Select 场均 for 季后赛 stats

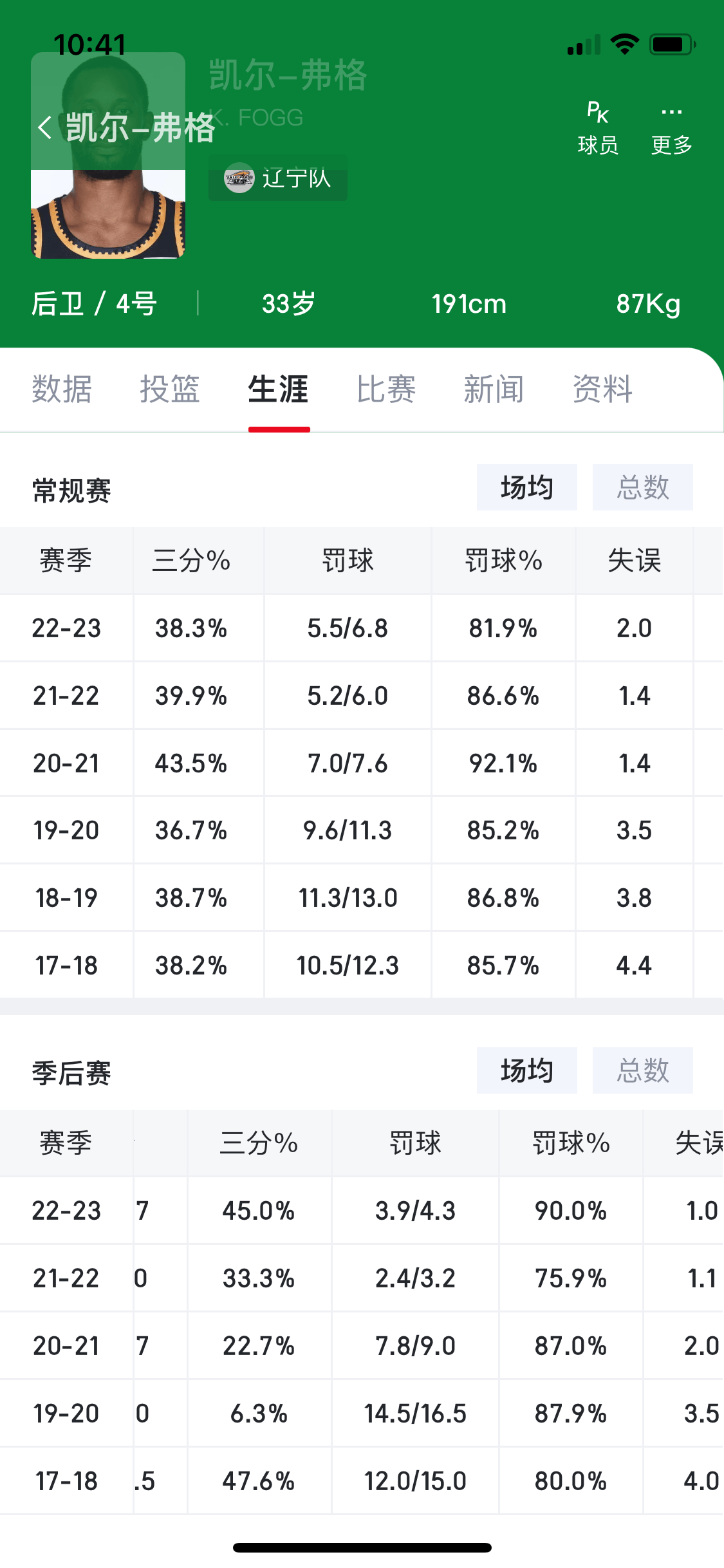point(526,1070)
